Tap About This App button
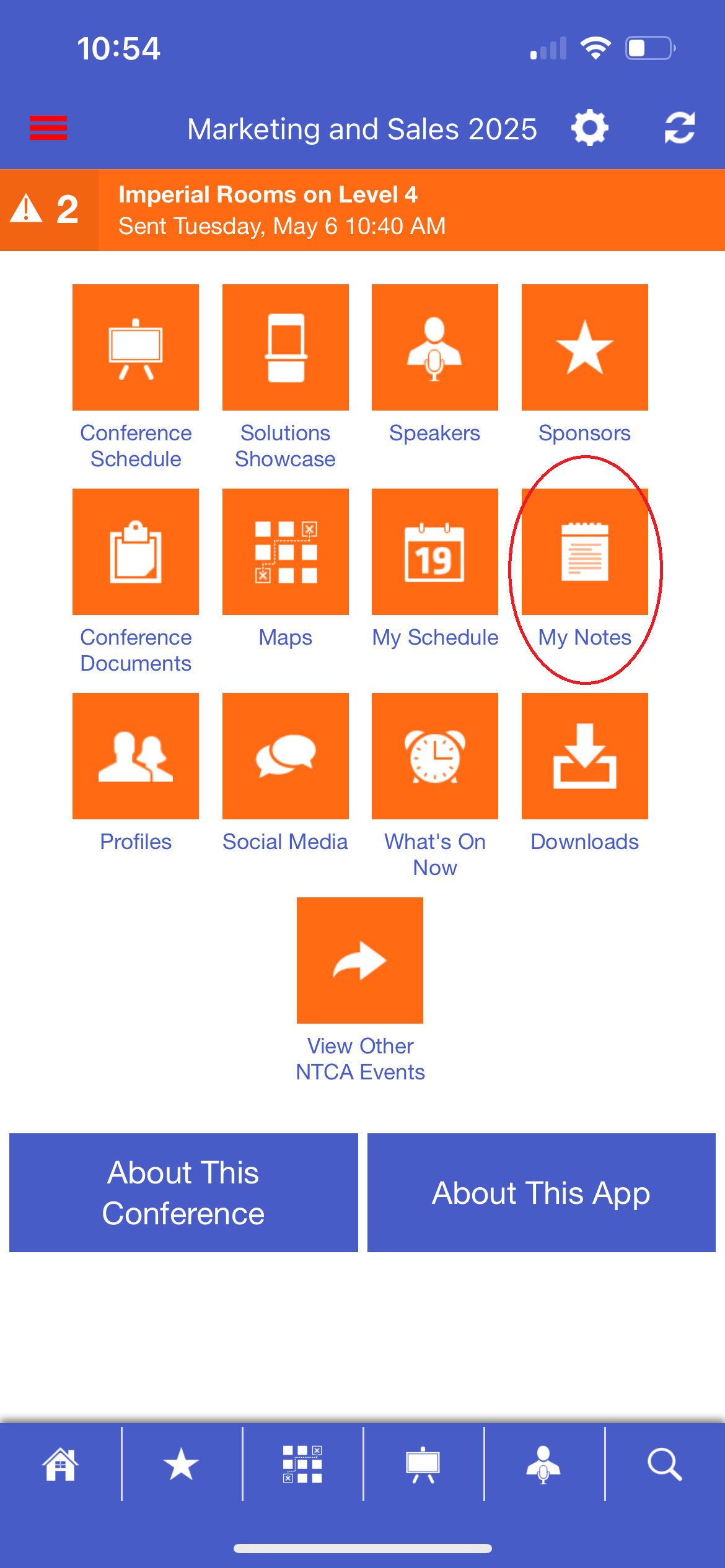This screenshot has height=1568, width=725. [541, 1193]
